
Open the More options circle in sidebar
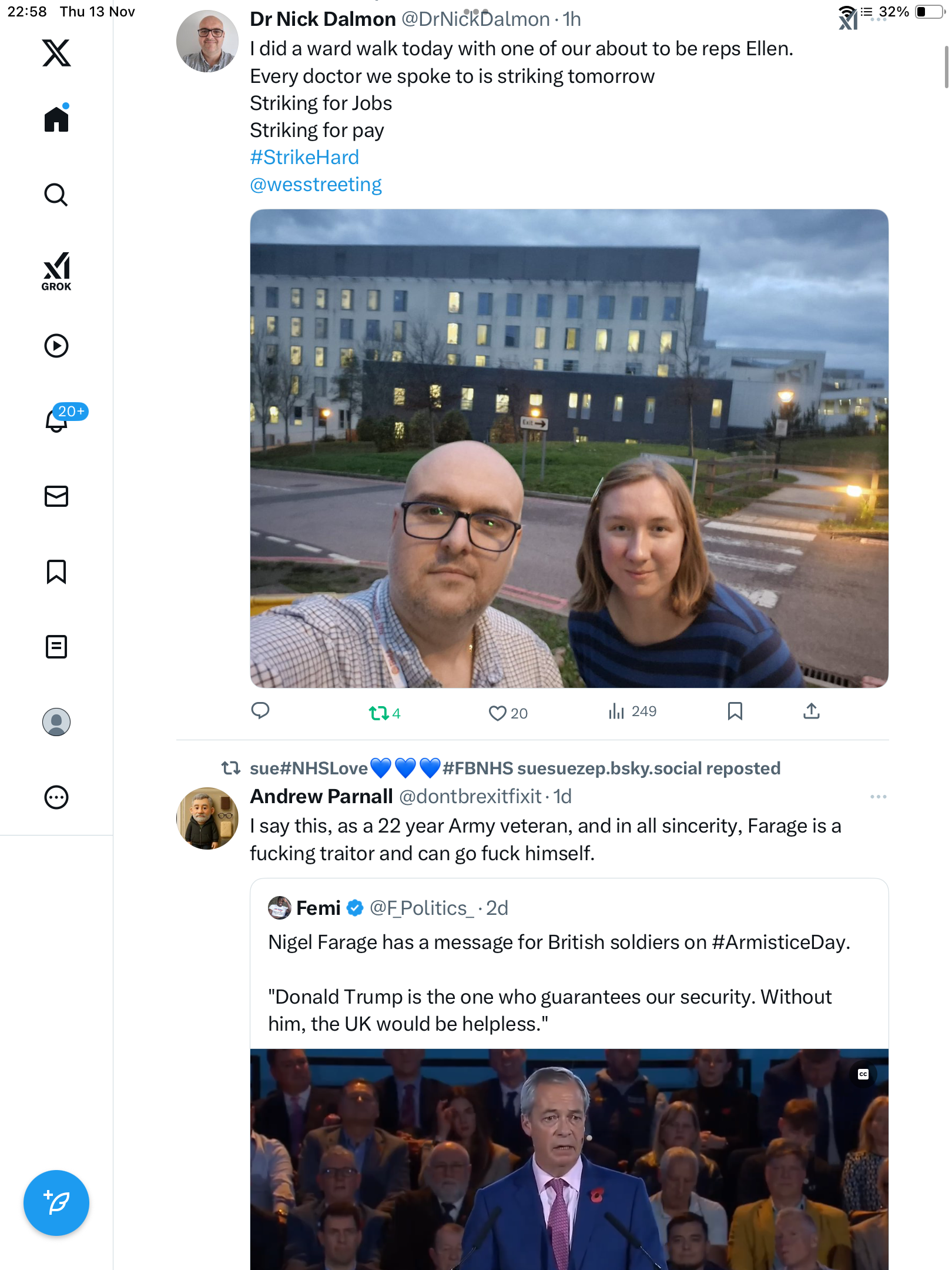pos(56,797)
